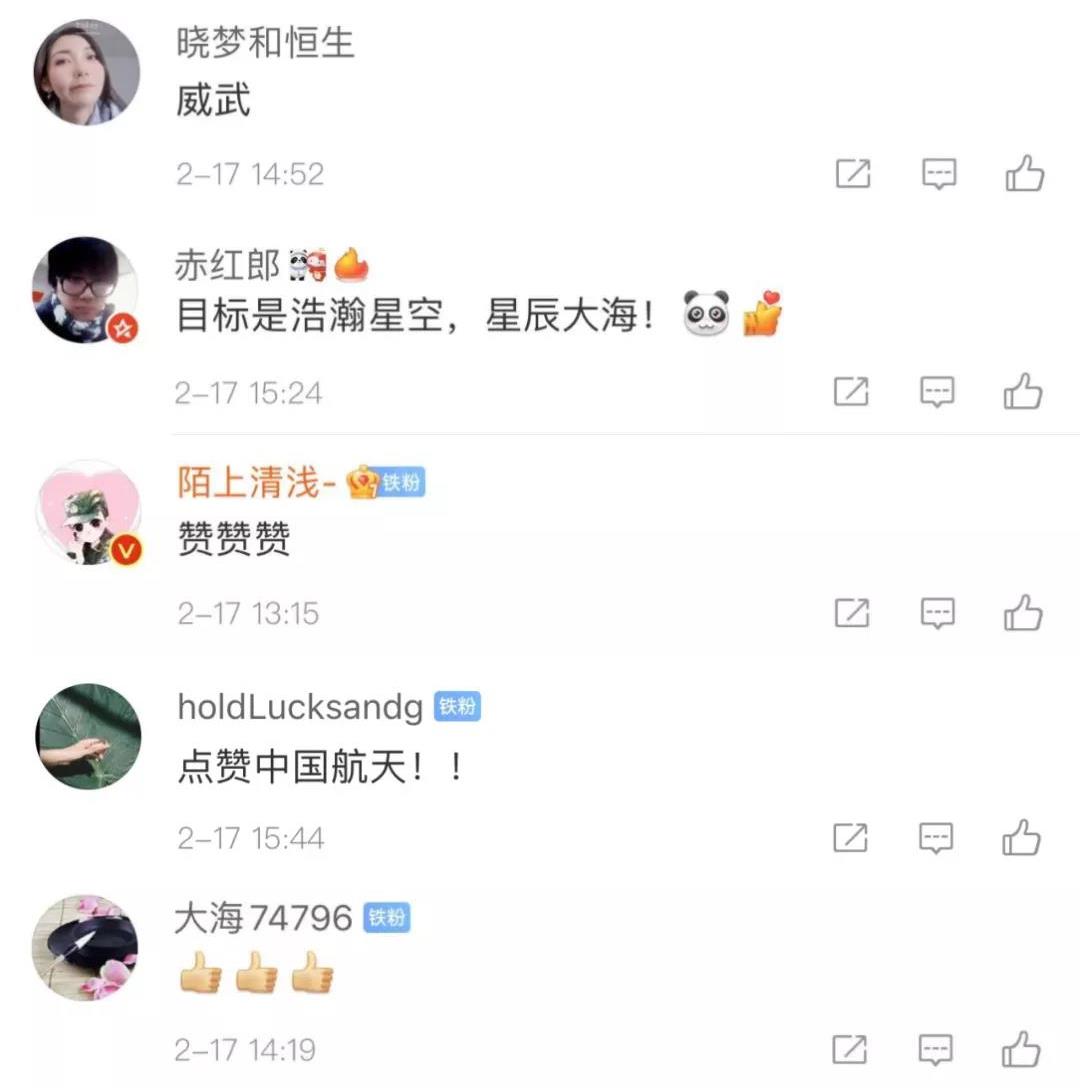Open 晓梦和恒生's profile avatar
Screen dimensions: 1080x1088
87,72
